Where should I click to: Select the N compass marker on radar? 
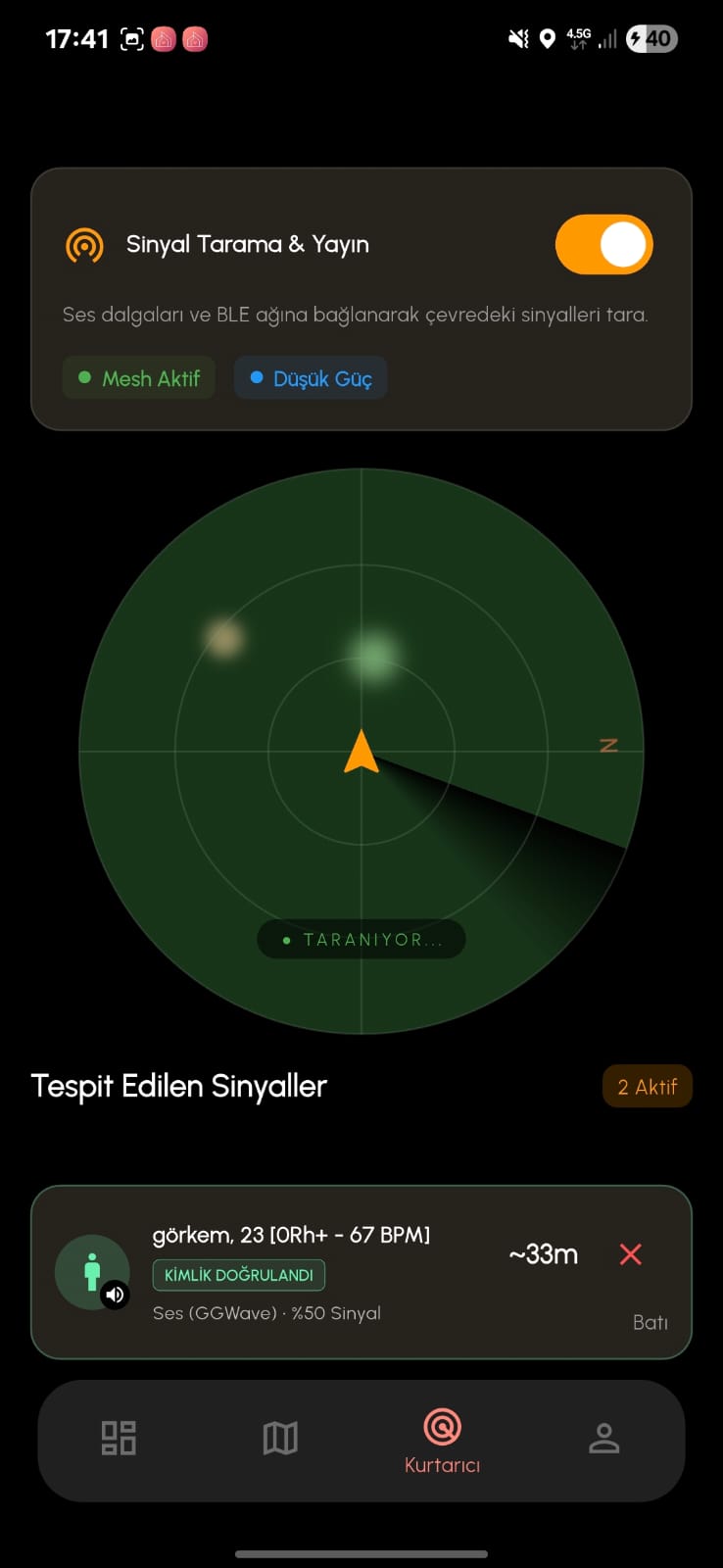click(x=609, y=745)
